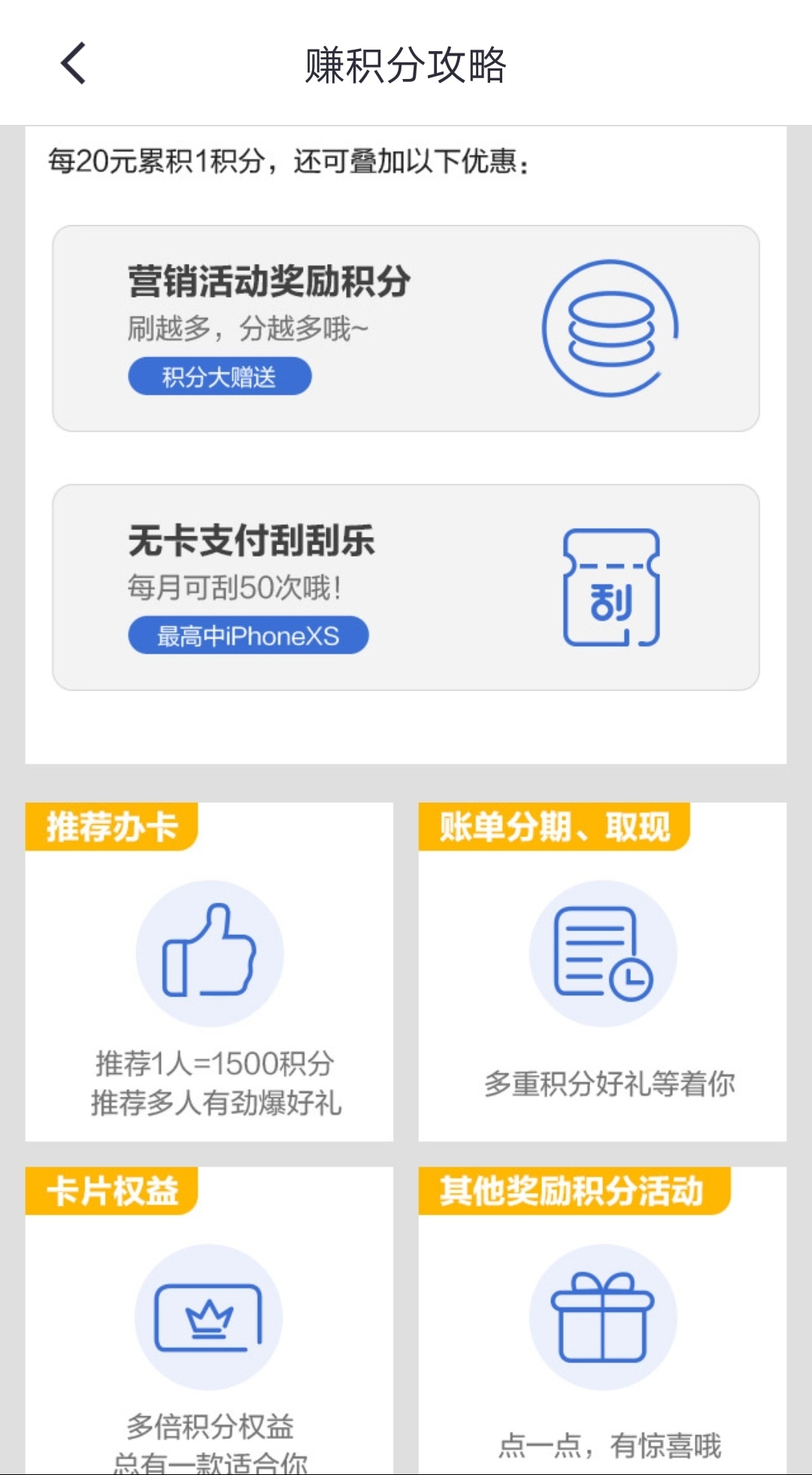The width and height of the screenshot is (812, 1475).
Task: Tap the 积分大赠送 button
Action: [220, 376]
